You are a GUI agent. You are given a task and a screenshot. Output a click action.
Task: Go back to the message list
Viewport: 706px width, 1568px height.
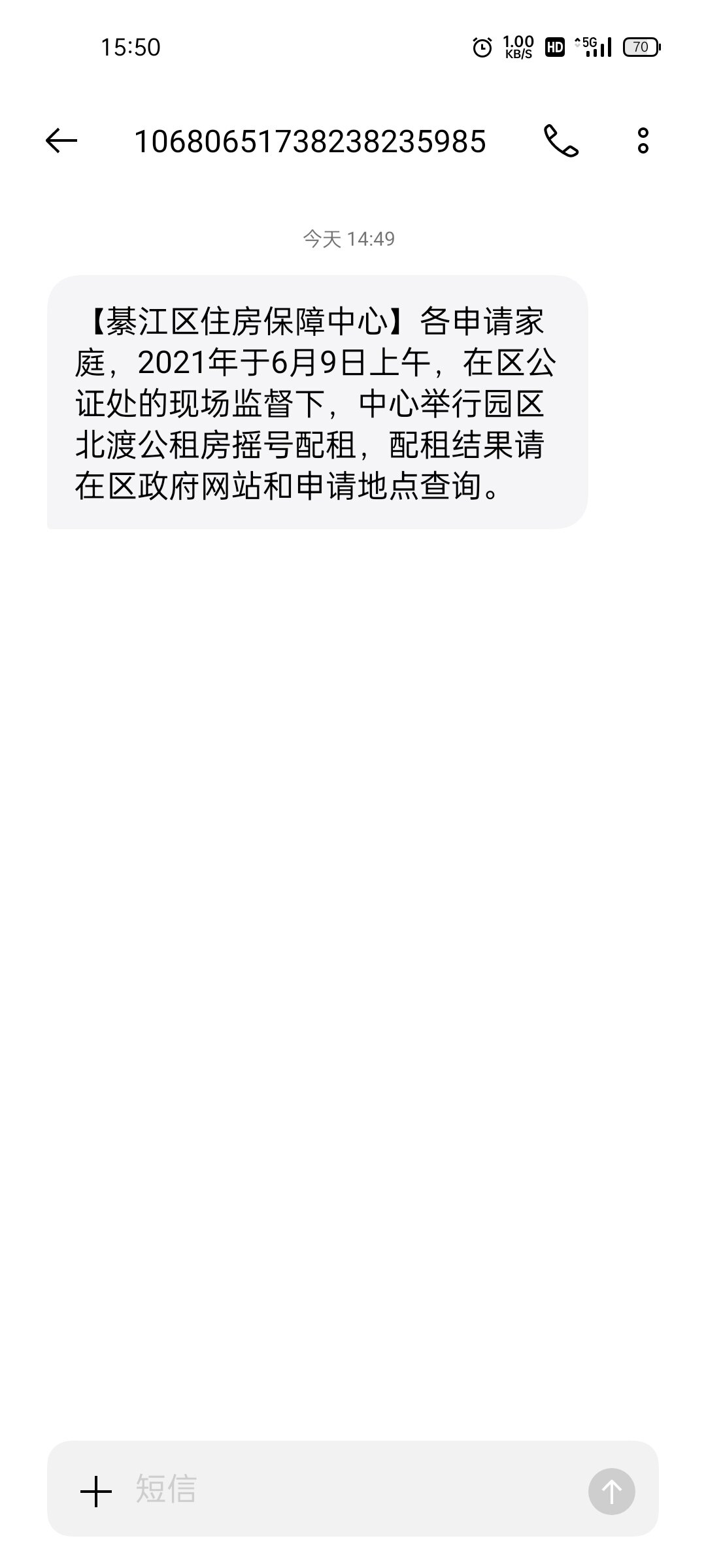point(61,140)
